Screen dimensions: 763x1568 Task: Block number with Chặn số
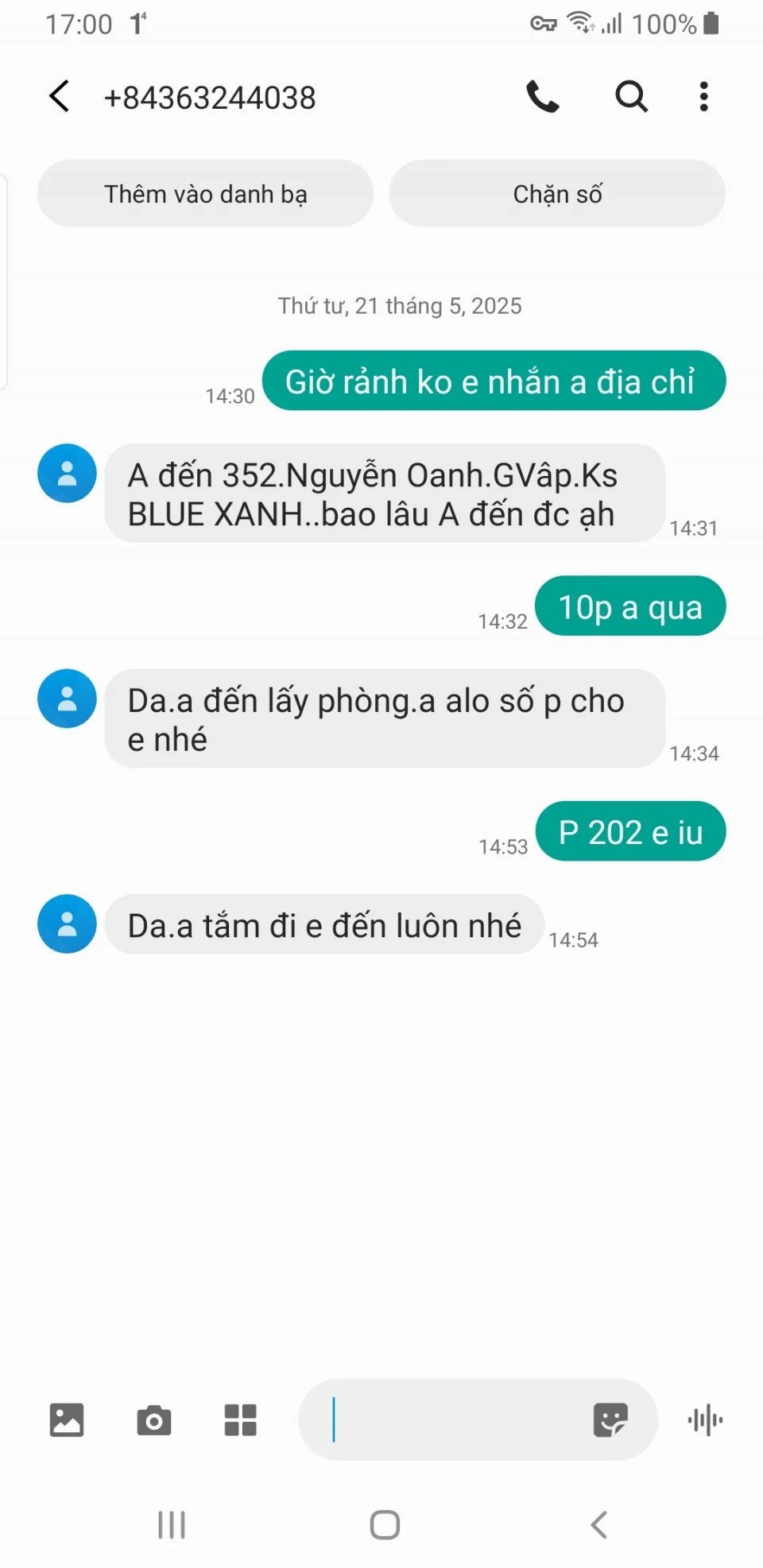(557, 194)
